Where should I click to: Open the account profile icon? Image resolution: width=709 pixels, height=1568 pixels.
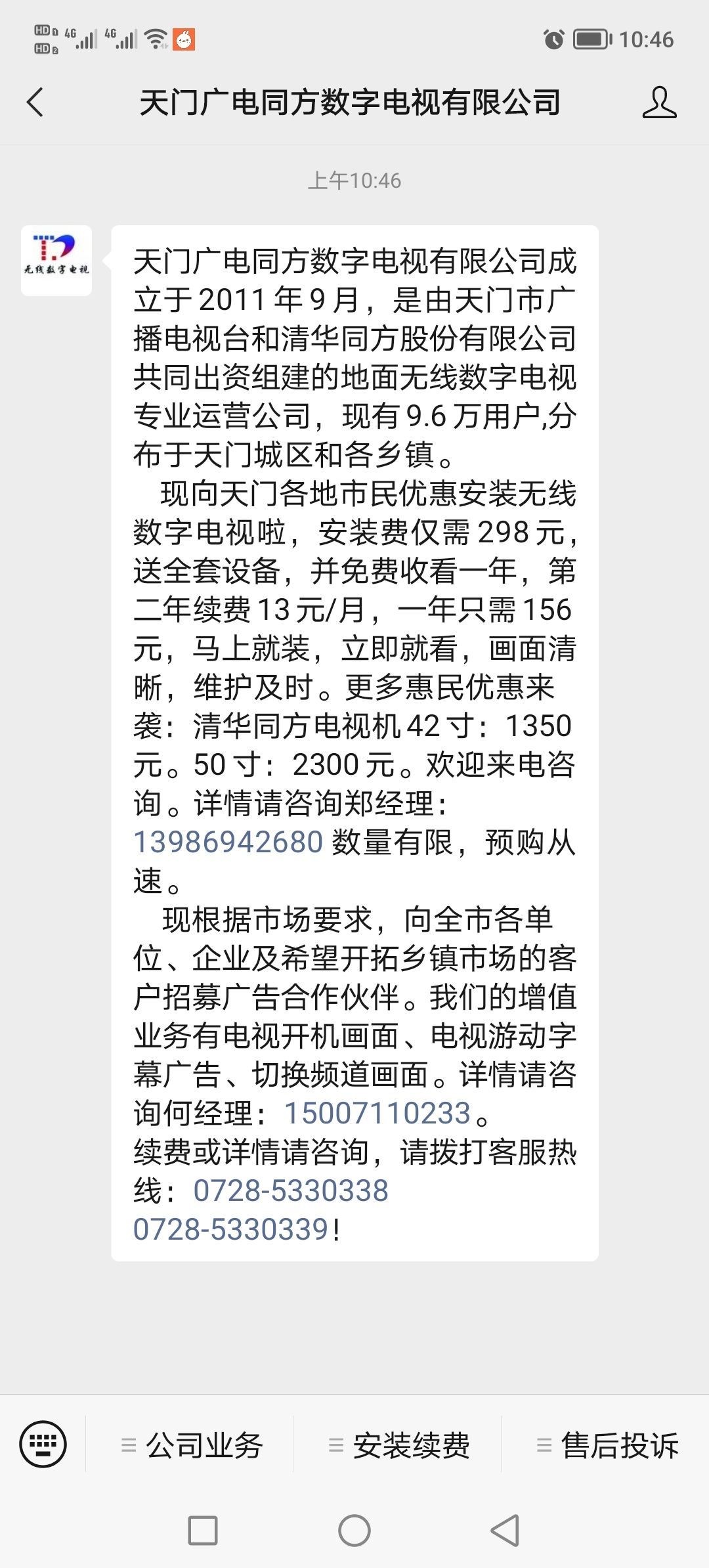click(658, 103)
